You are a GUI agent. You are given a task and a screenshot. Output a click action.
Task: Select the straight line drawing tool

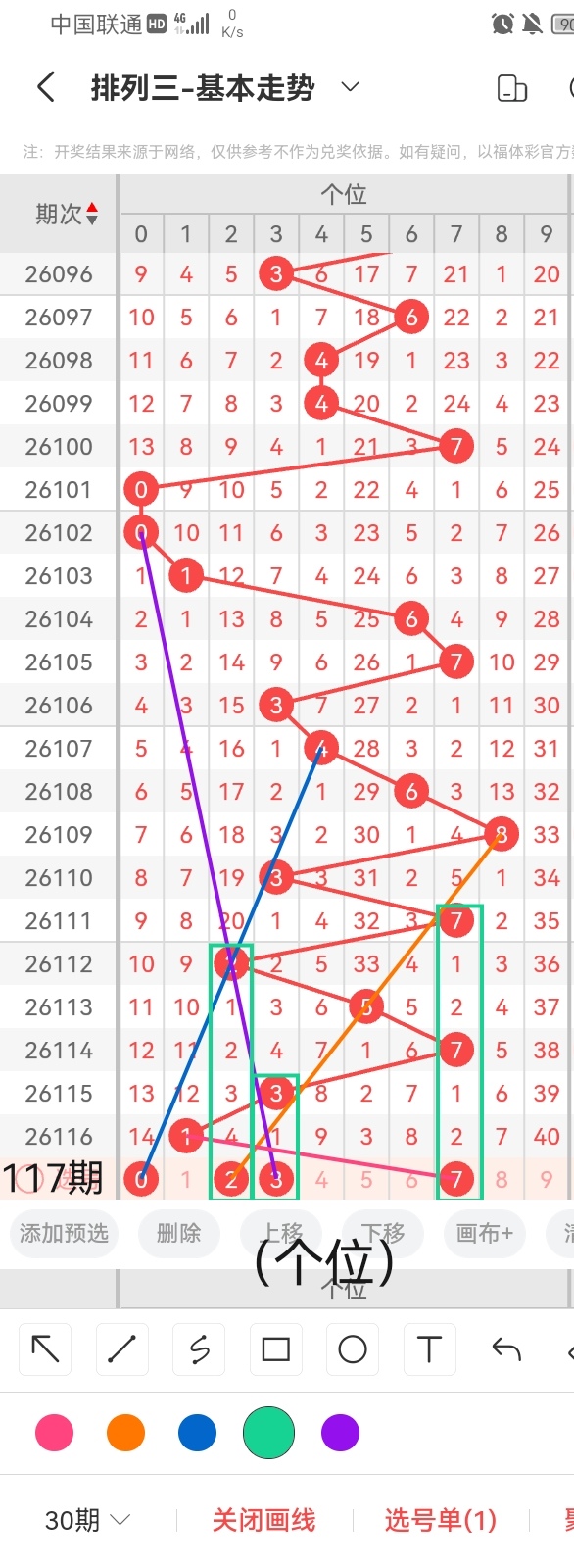click(x=121, y=1349)
